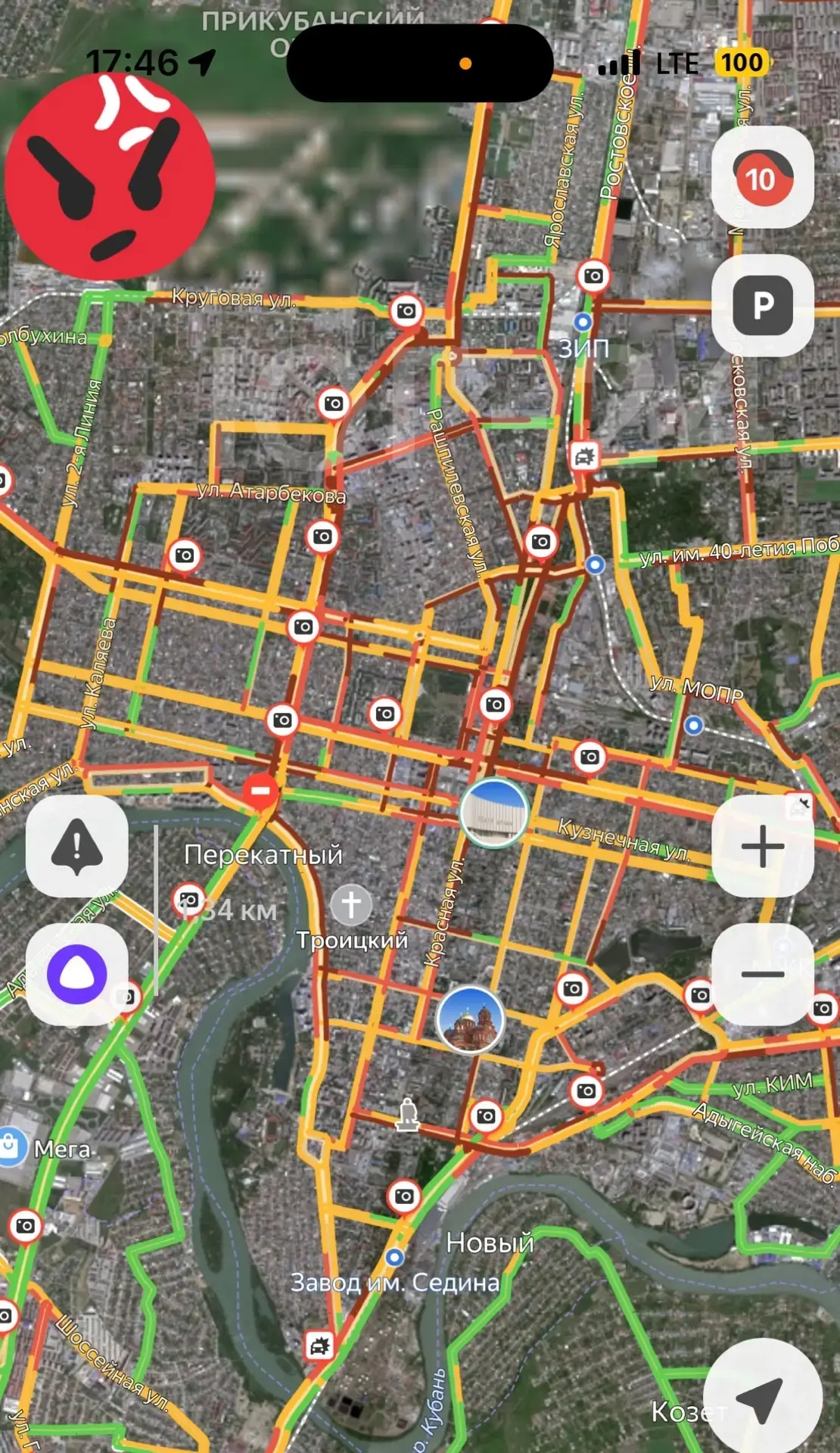Open the road closure sign near Перекатный
The width and height of the screenshot is (840, 1453).
[x=260, y=791]
